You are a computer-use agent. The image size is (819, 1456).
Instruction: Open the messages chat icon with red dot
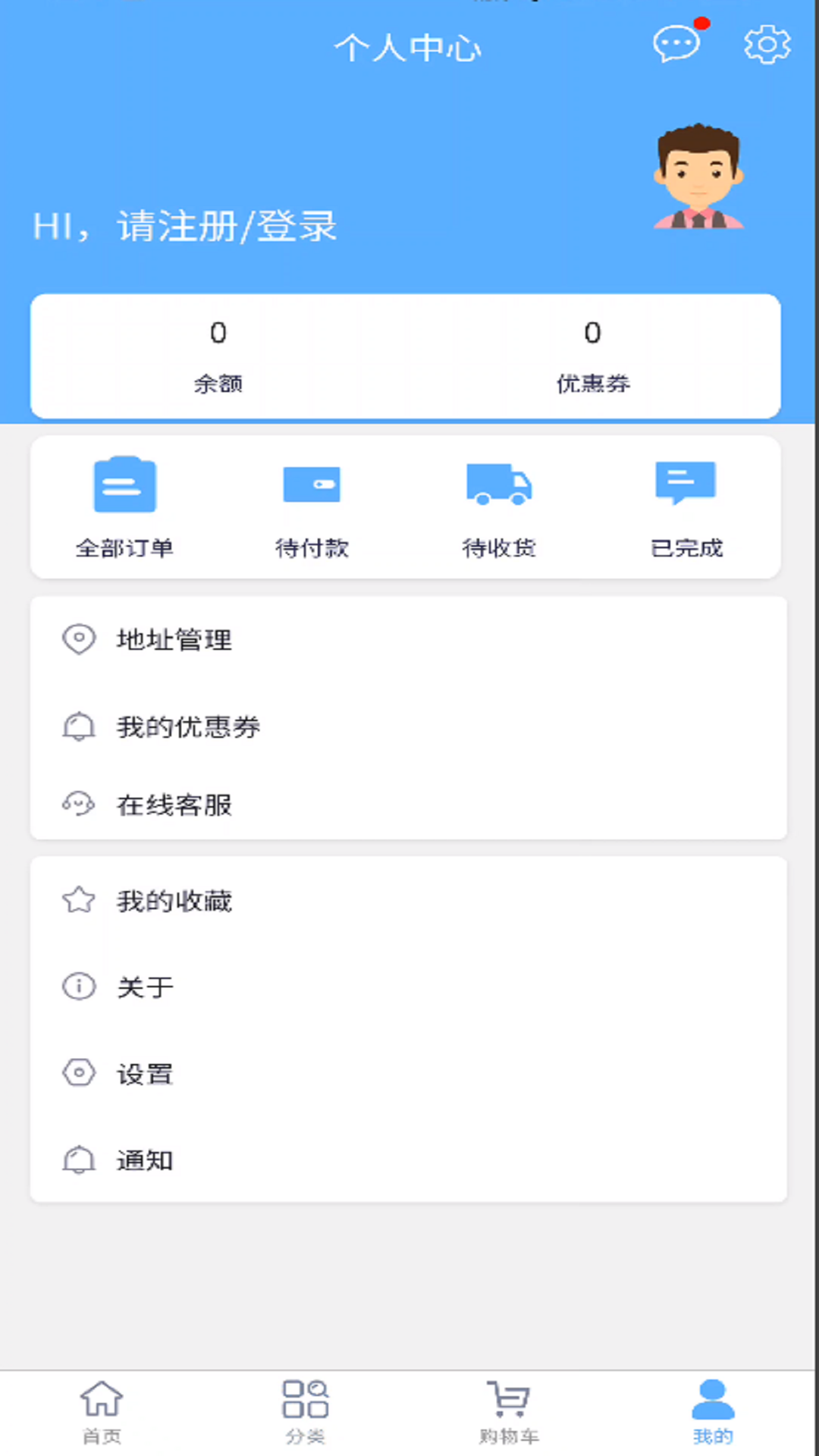click(676, 44)
